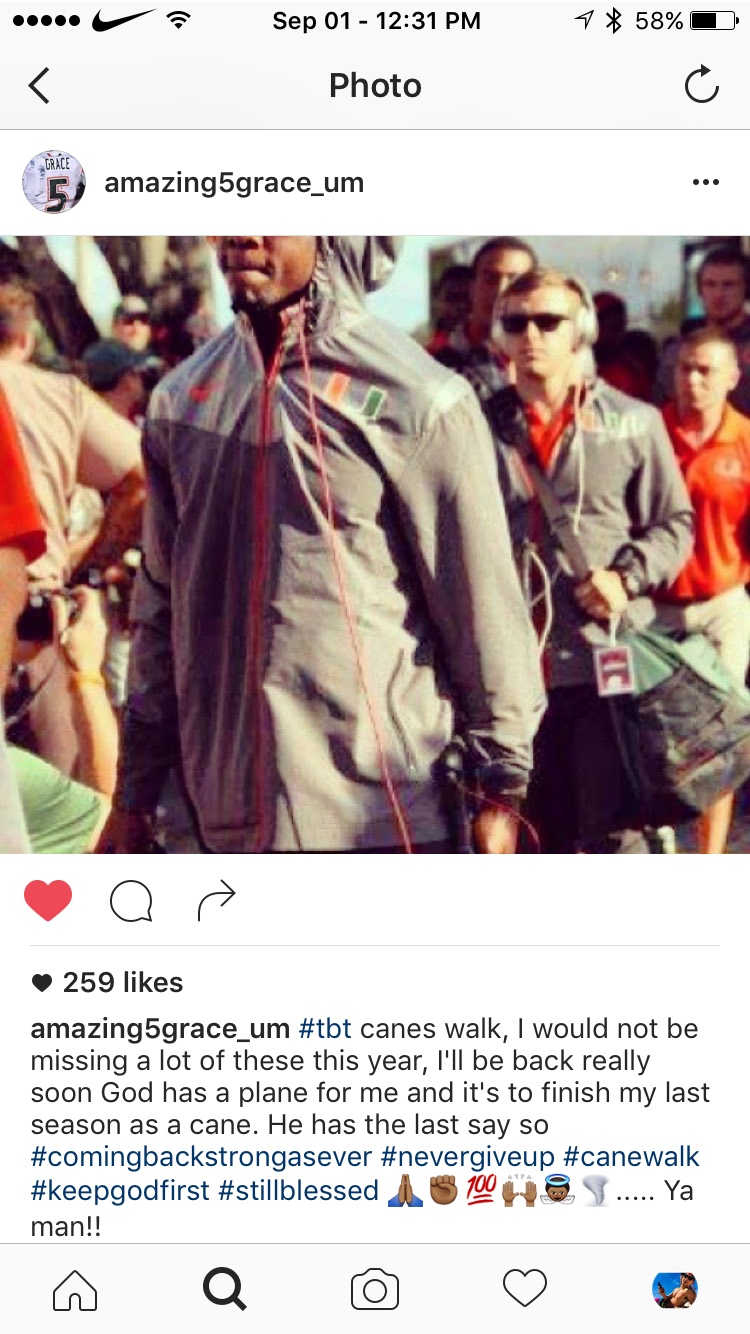
Task: Tap the amazing5grace_um username in post header
Action: (x=234, y=183)
